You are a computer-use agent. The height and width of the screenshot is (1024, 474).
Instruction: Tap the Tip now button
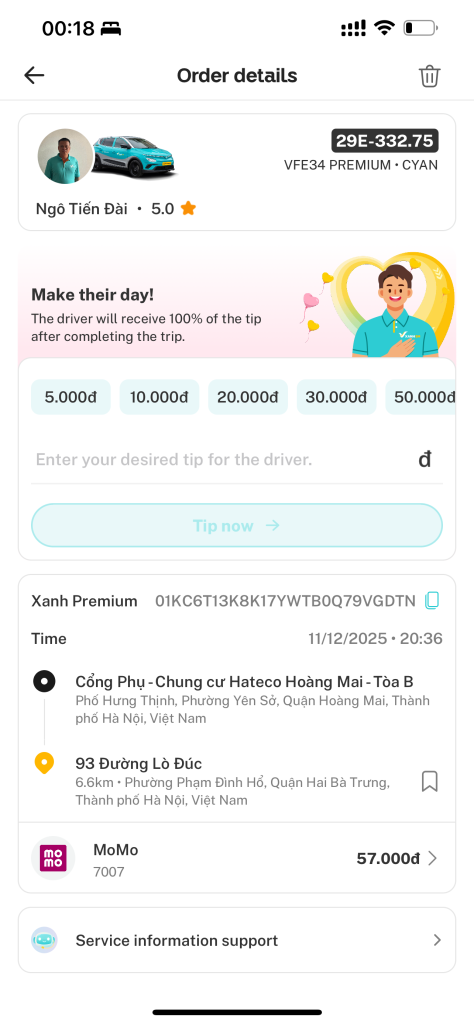pyautogui.click(x=237, y=525)
